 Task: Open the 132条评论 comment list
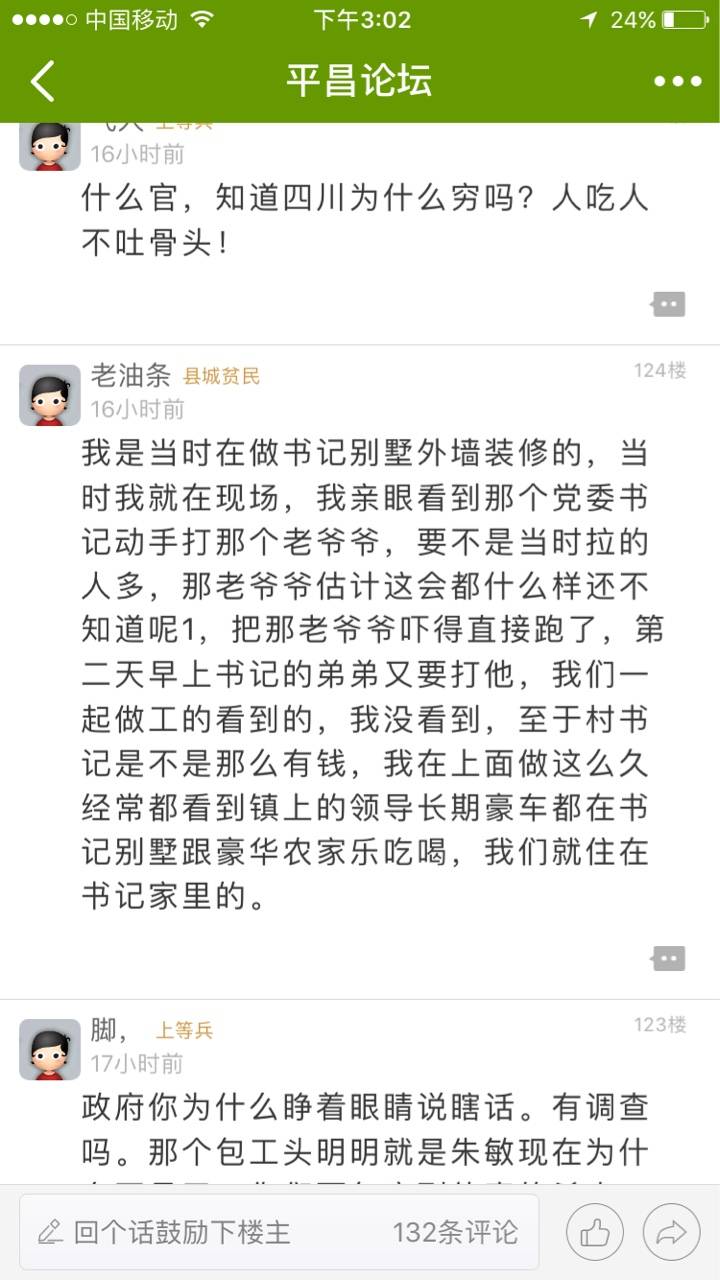click(x=455, y=1232)
